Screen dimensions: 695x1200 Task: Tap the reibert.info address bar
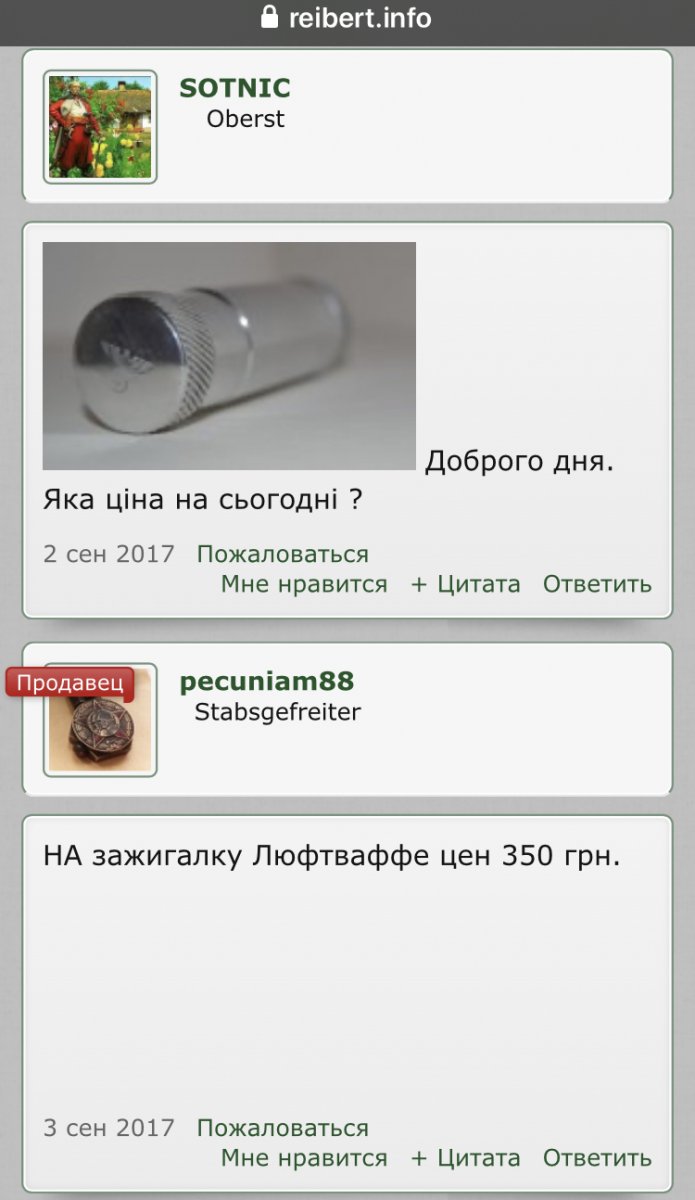click(x=347, y=18)
